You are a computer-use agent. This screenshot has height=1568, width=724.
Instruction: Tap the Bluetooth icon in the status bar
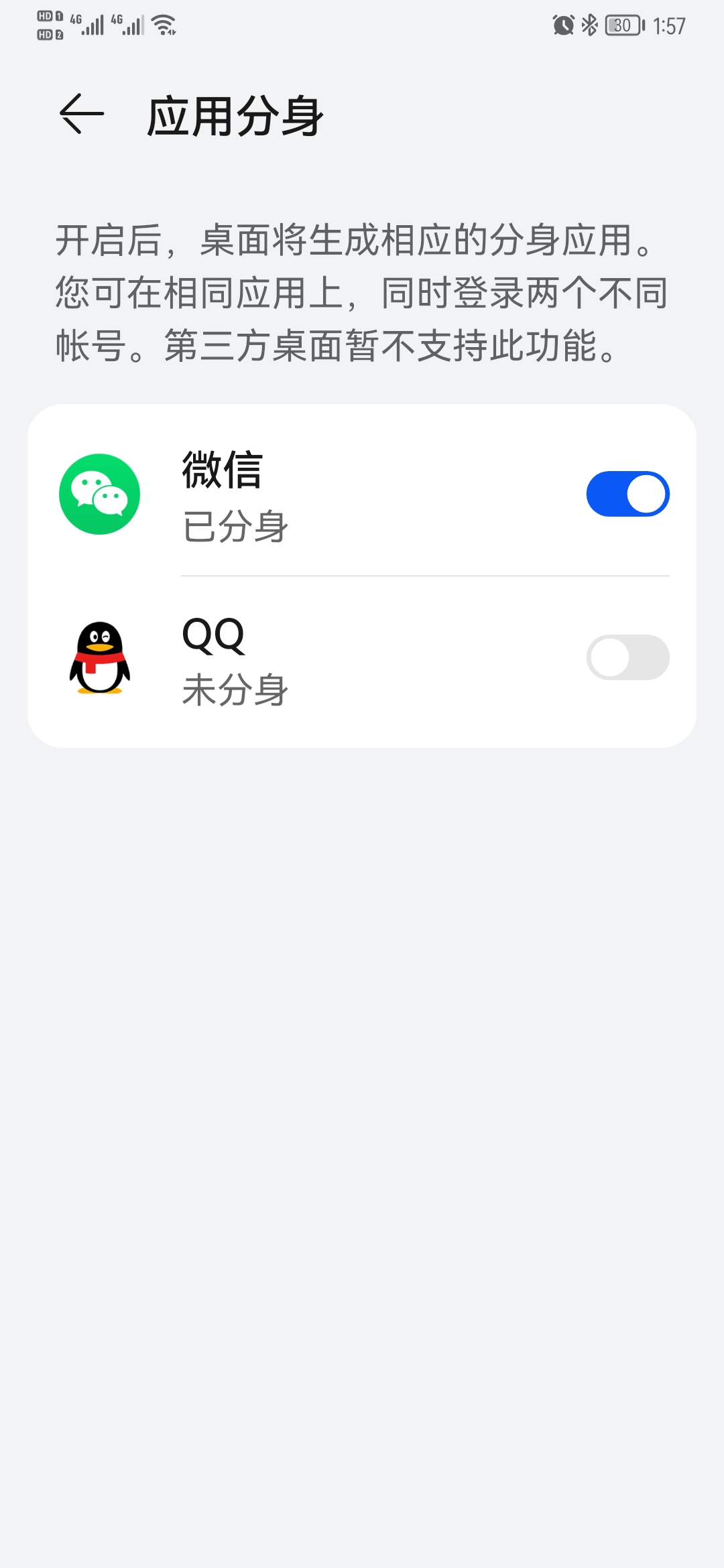pos(590,24)
